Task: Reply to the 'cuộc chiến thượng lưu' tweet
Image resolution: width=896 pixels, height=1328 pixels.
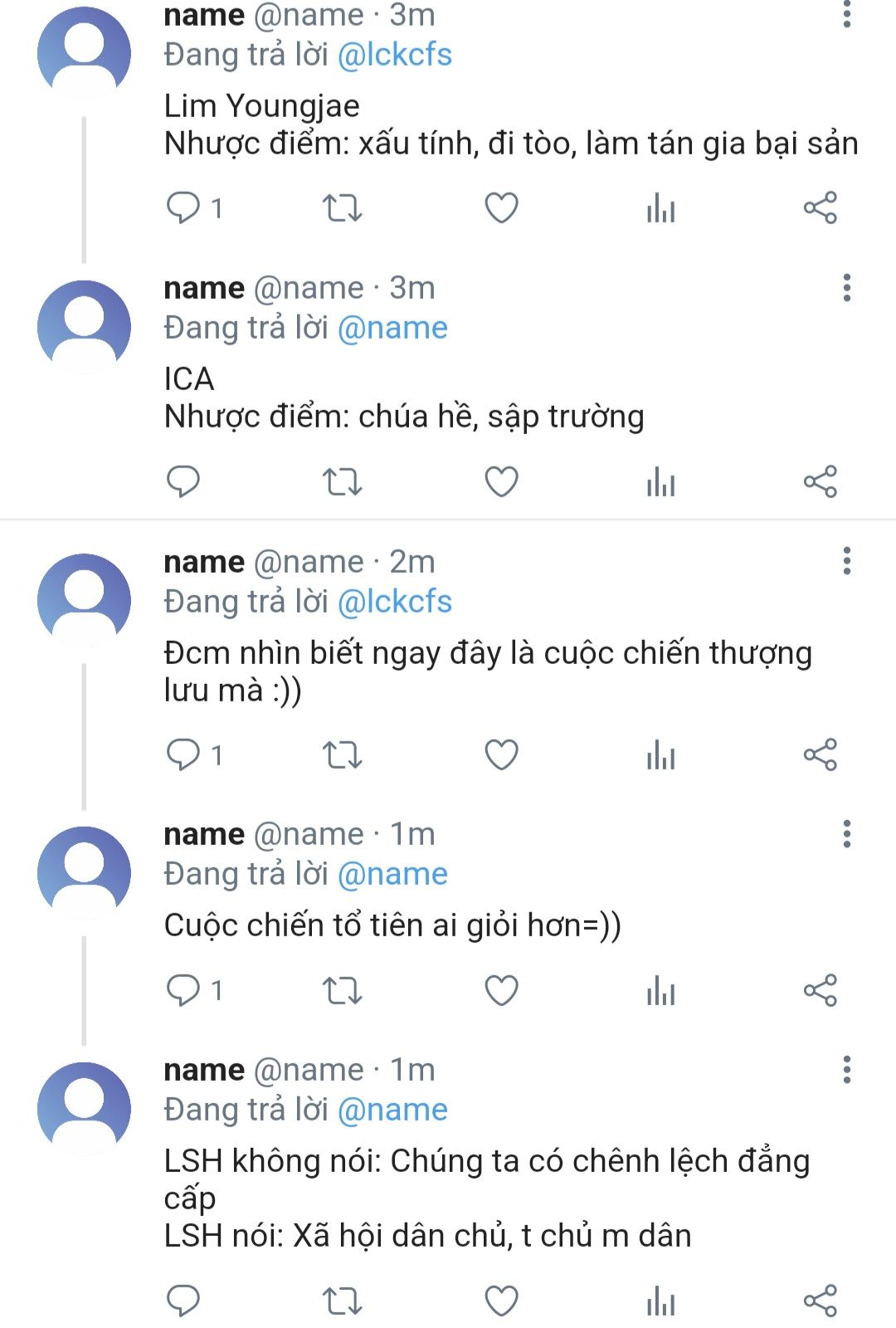Action: click(183, 754)
